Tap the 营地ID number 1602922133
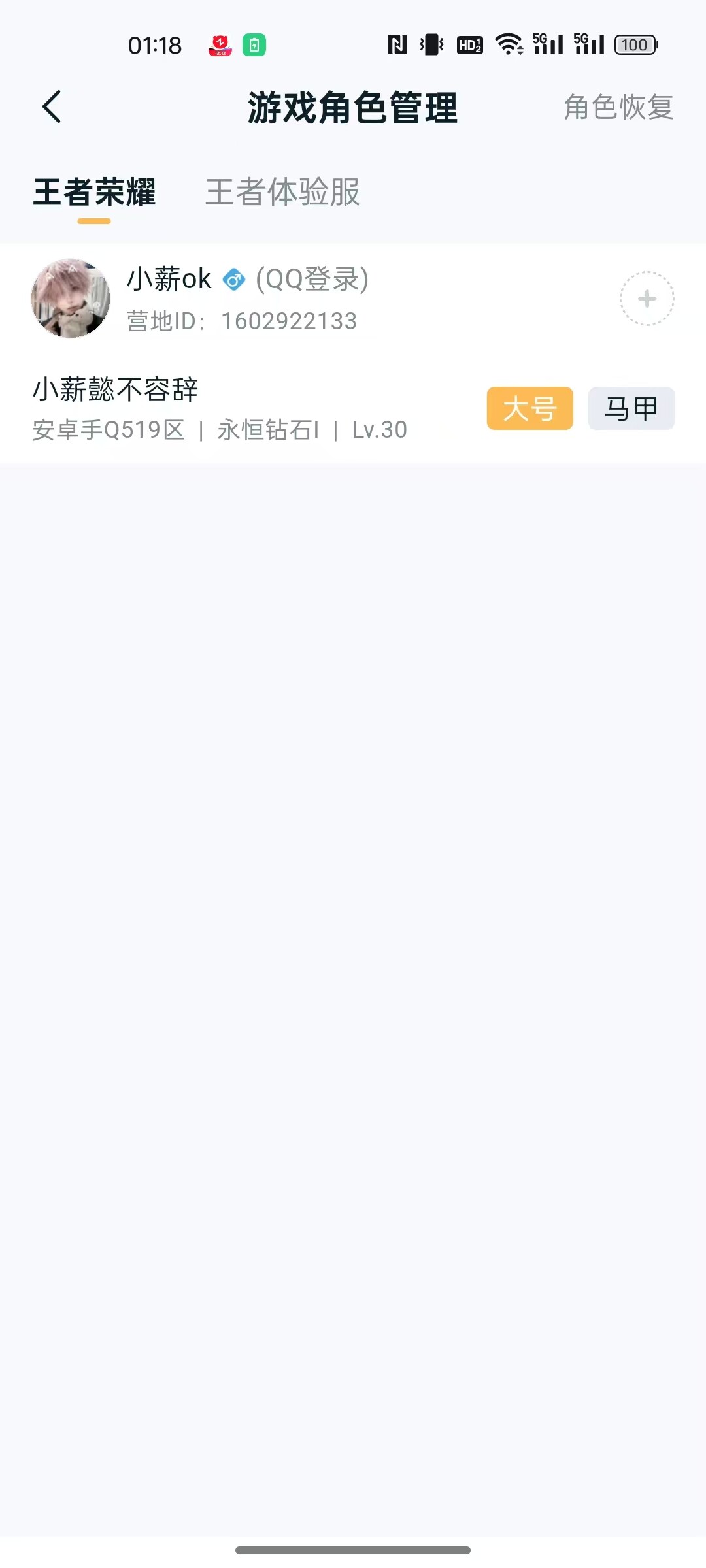 tap(288, 321)
